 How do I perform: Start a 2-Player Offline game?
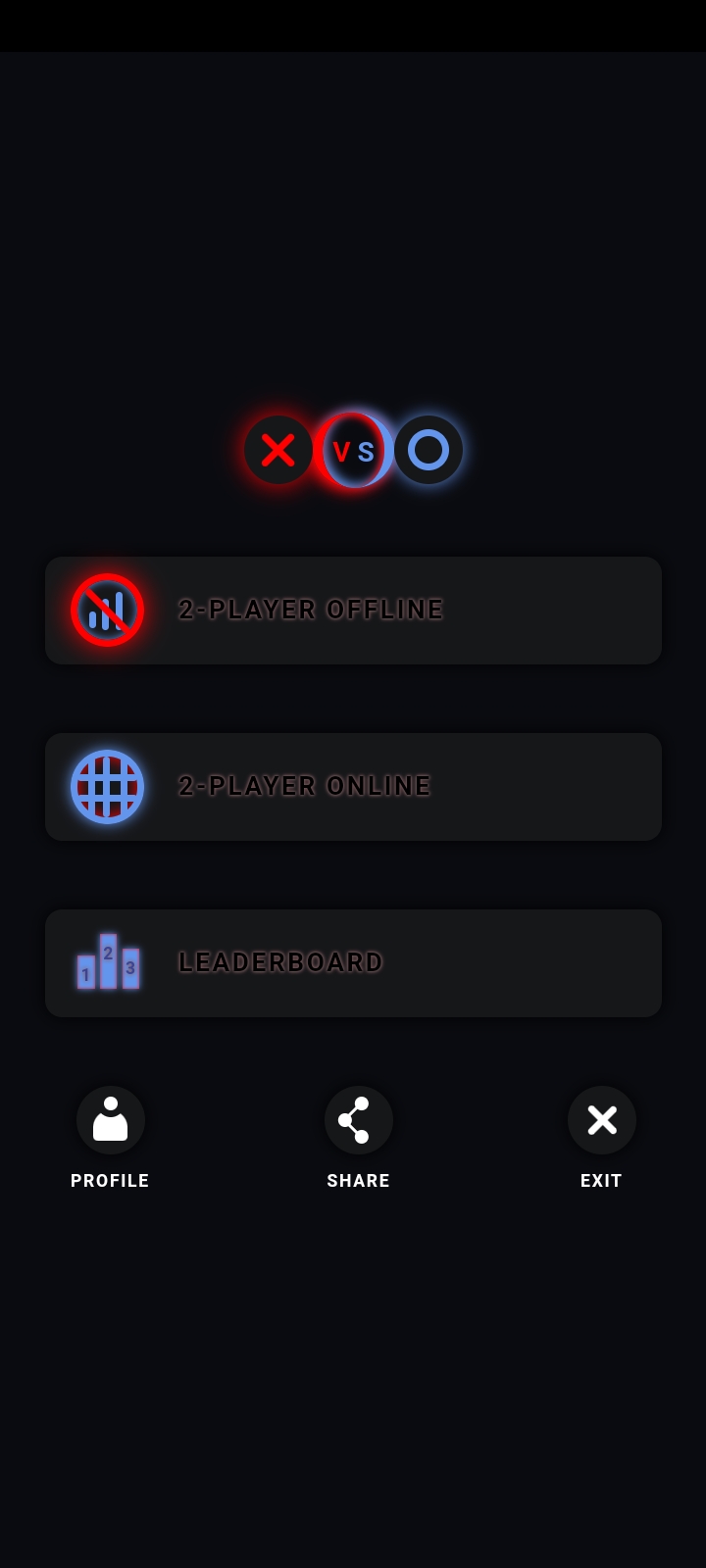coord(353,611)
